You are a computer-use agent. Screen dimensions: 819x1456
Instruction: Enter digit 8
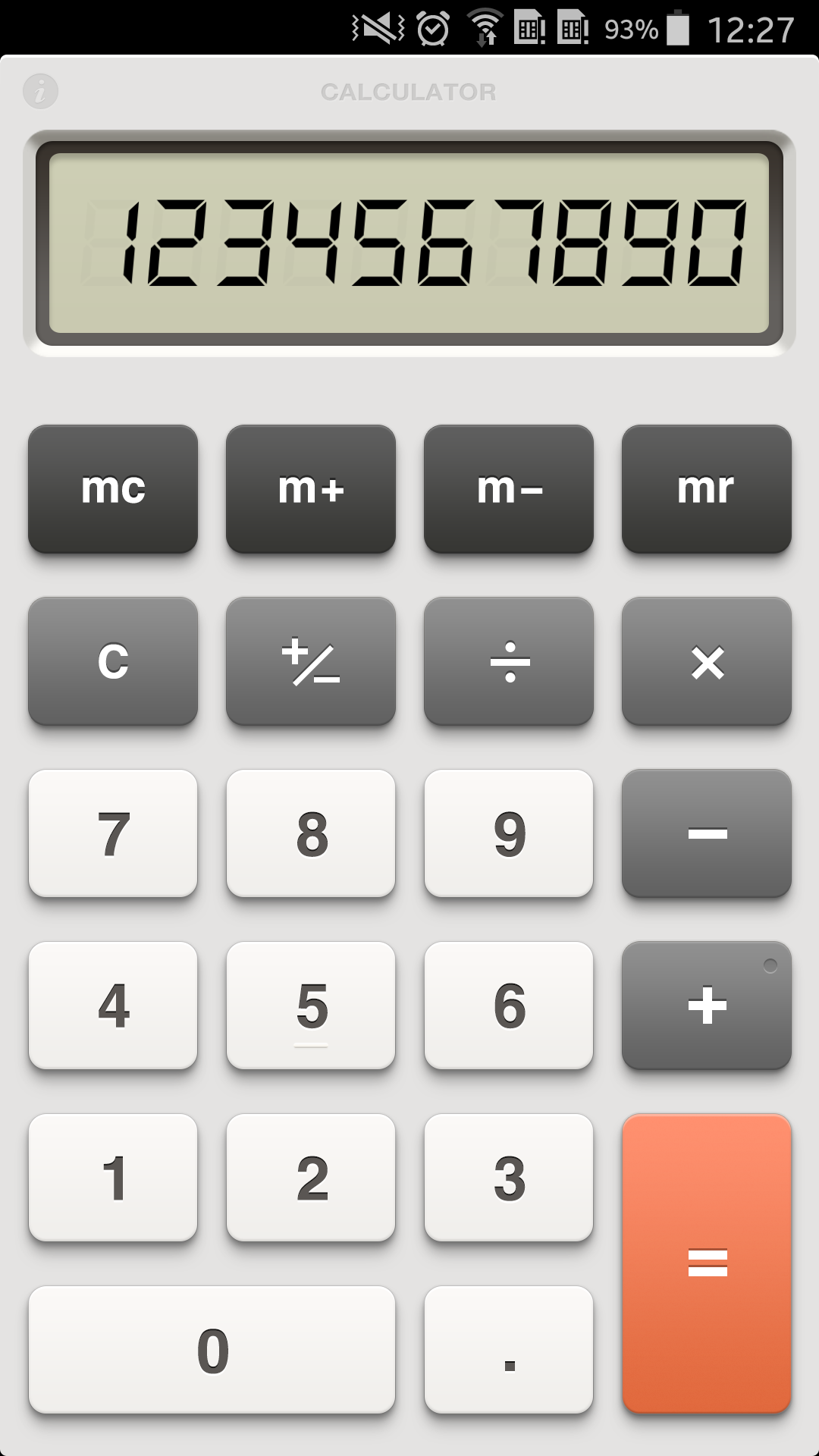(x=311, y=833)
